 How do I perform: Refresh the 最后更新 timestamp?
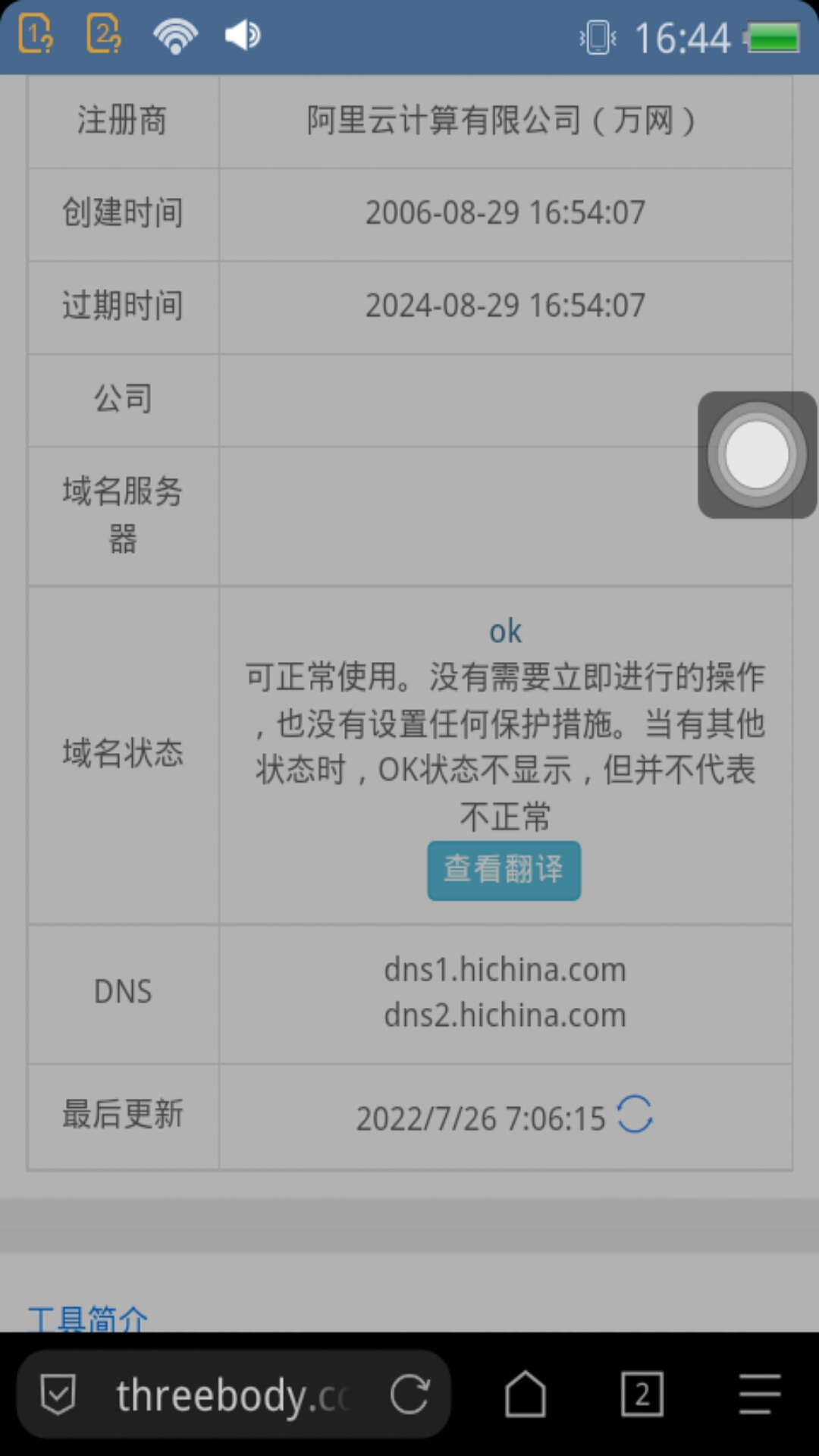point(635,1115)
